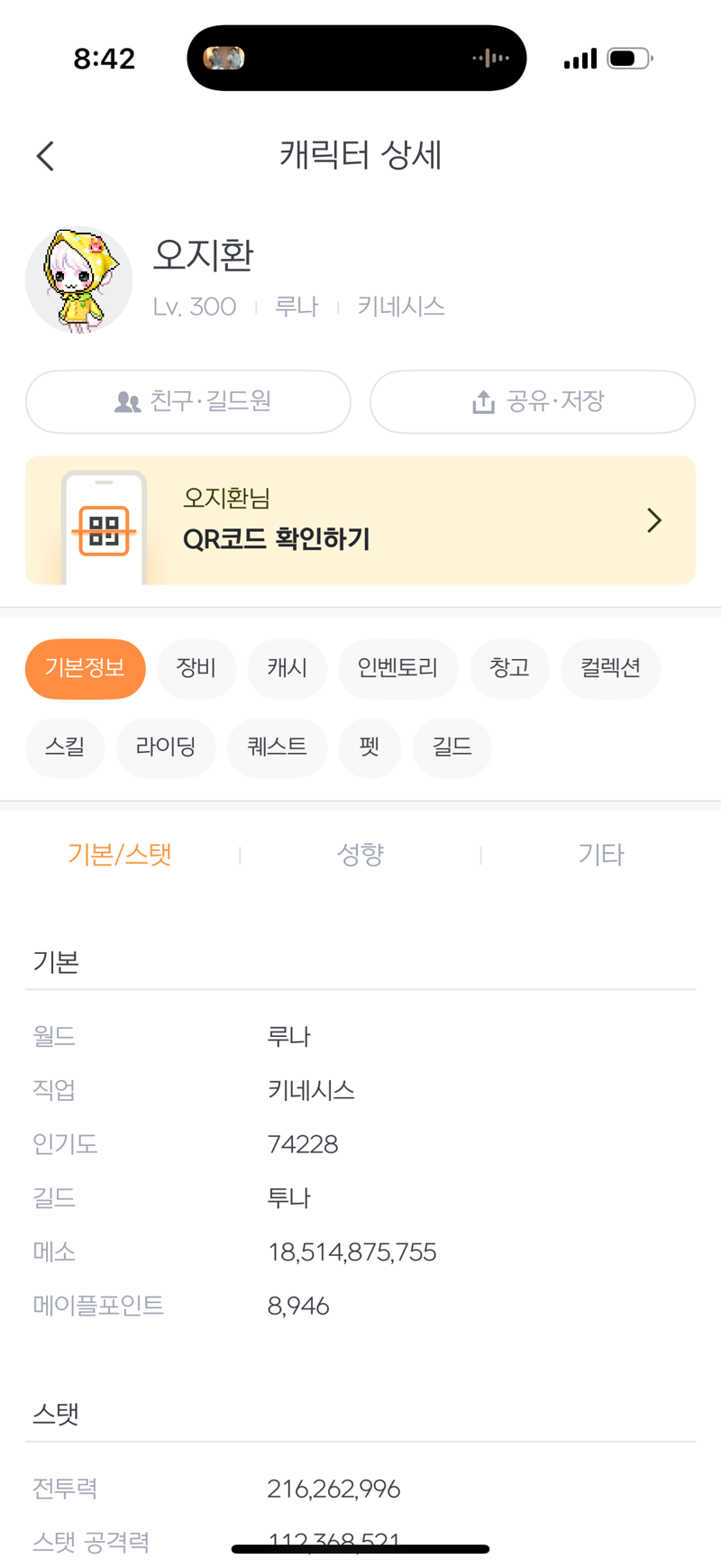The height and width of the screenshot is (1568, 721).
Task: Open the 길드 chip
Action: click(452, 747)
